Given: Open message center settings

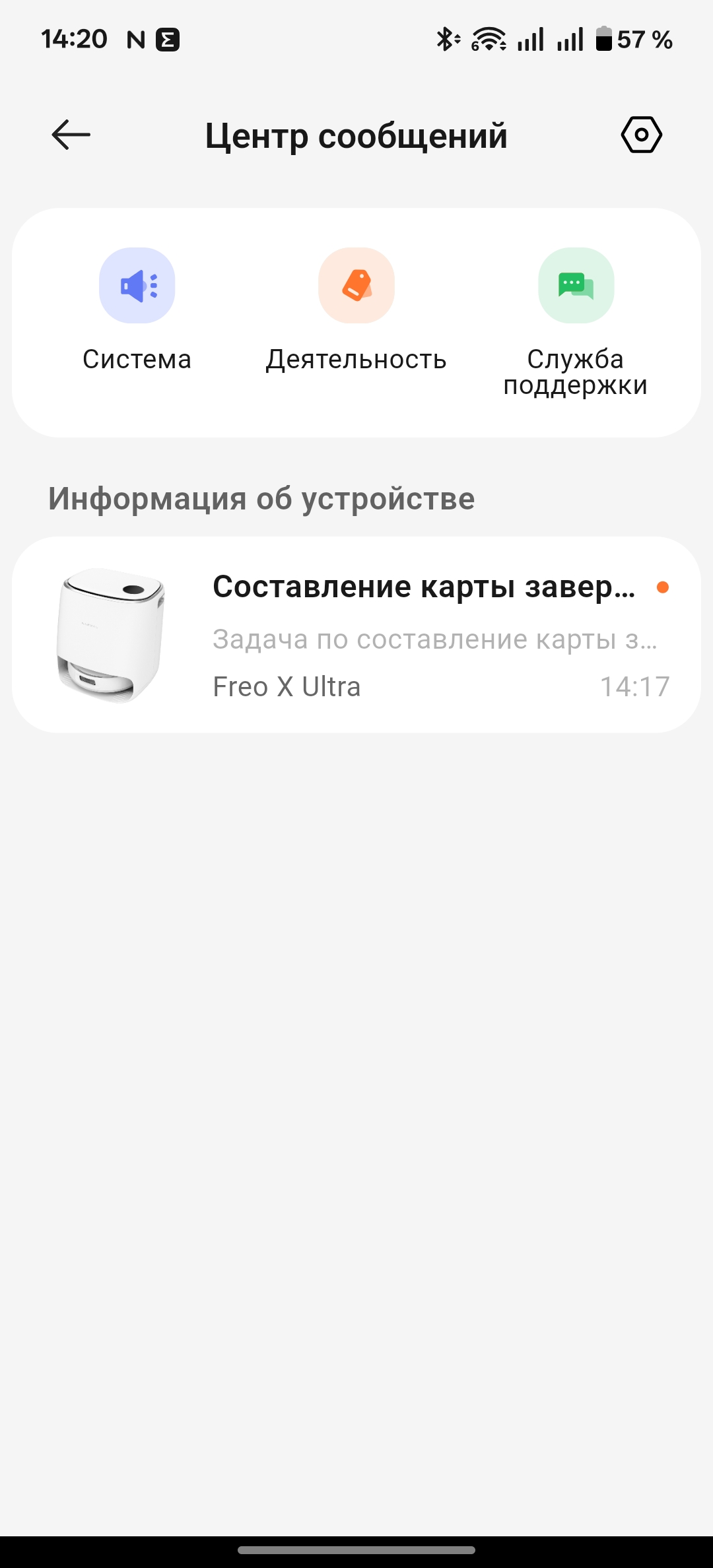Looking at the screenshot, I should (641, 135).
